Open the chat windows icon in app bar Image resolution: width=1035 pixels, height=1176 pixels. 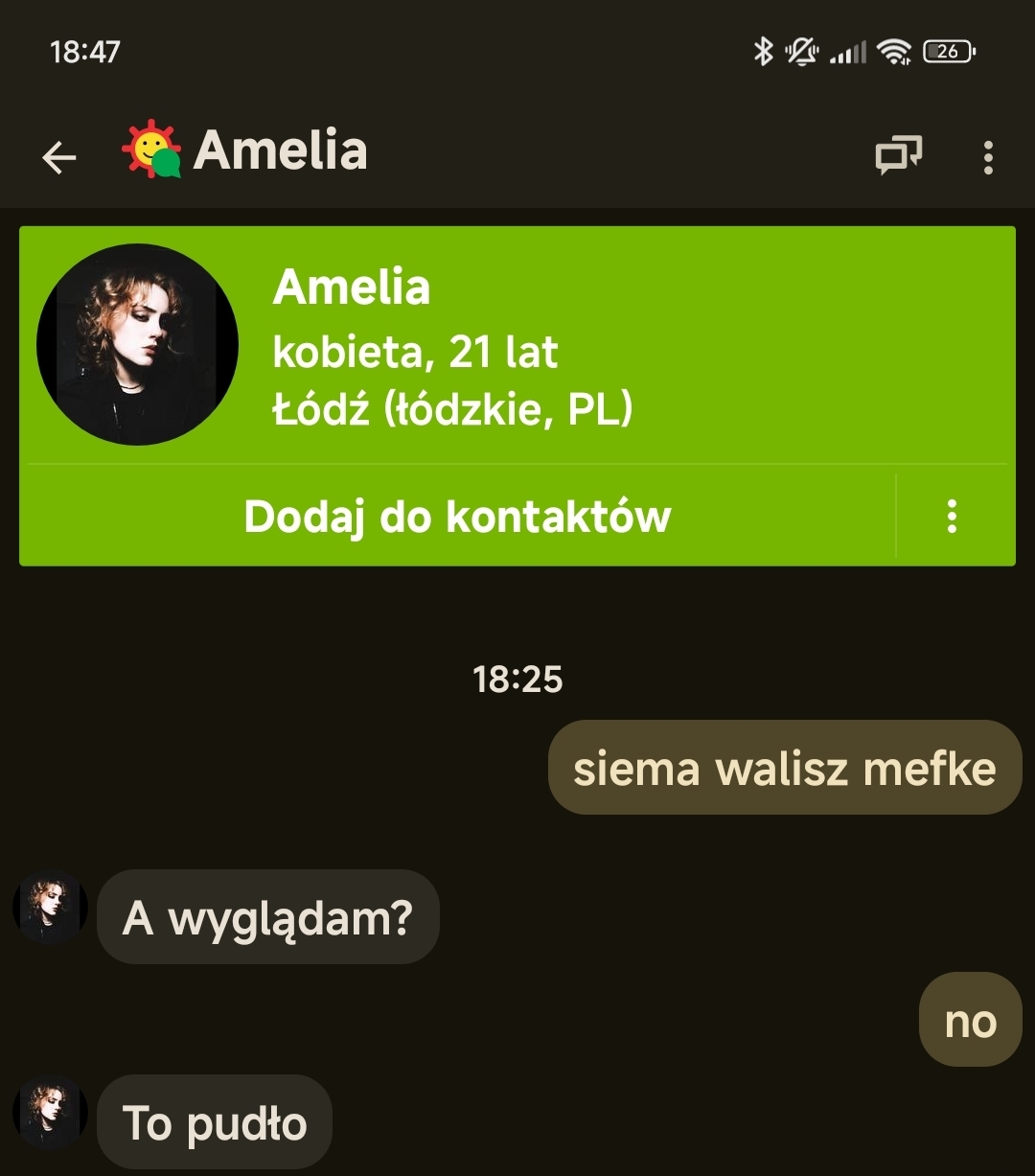[x=898, y=155]
